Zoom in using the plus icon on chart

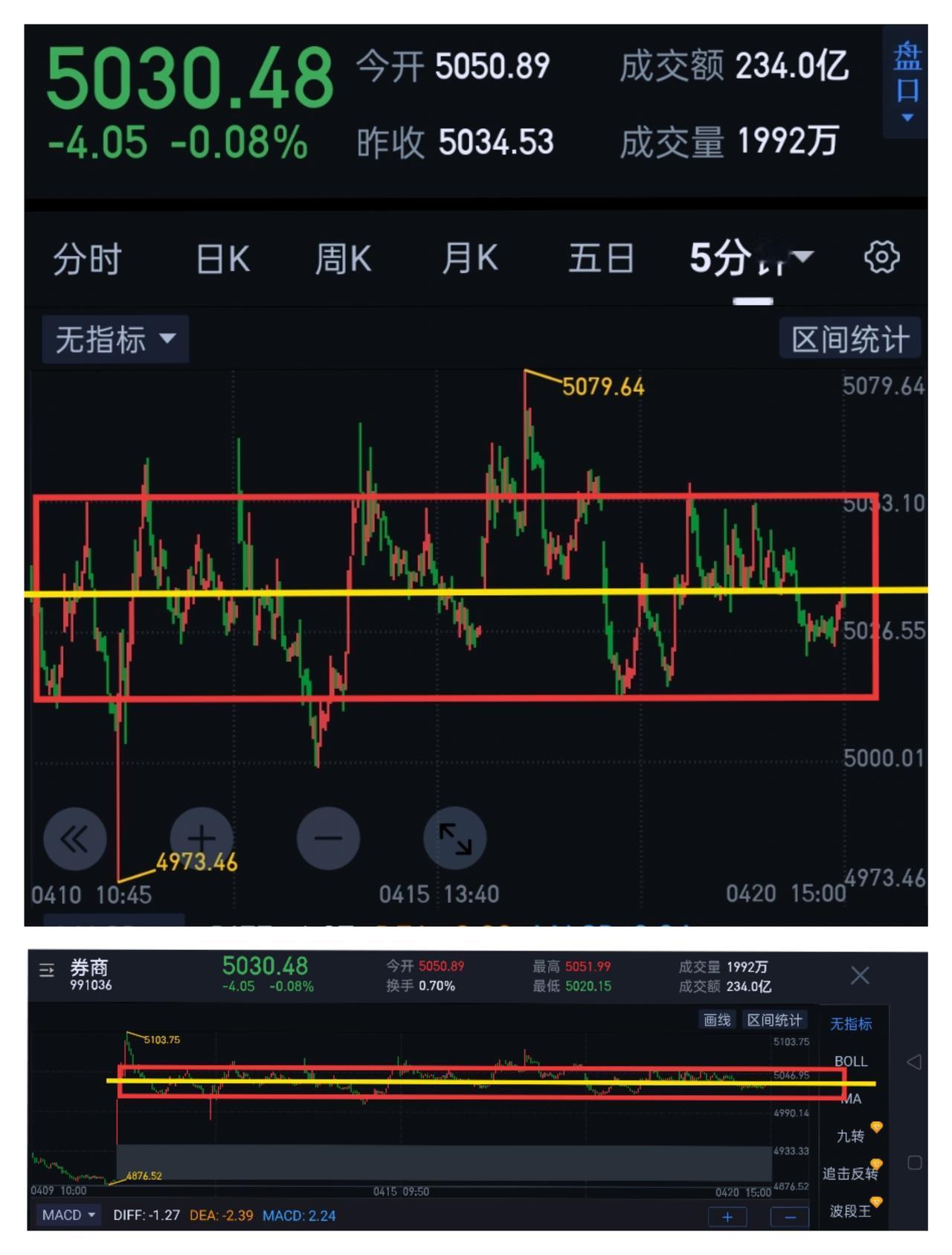click(202, 838)
